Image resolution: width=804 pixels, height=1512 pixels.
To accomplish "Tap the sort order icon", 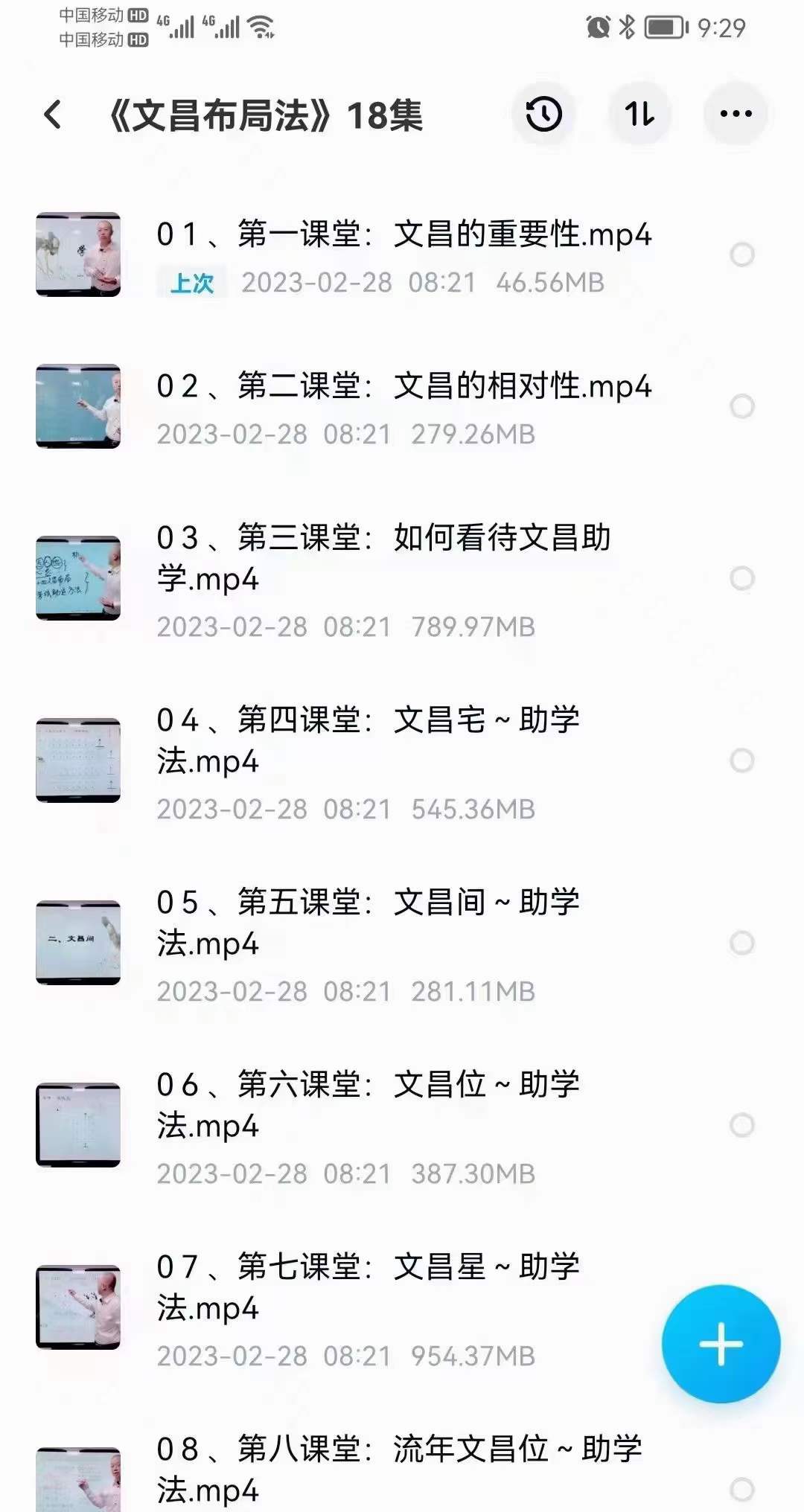I will 639,113.
